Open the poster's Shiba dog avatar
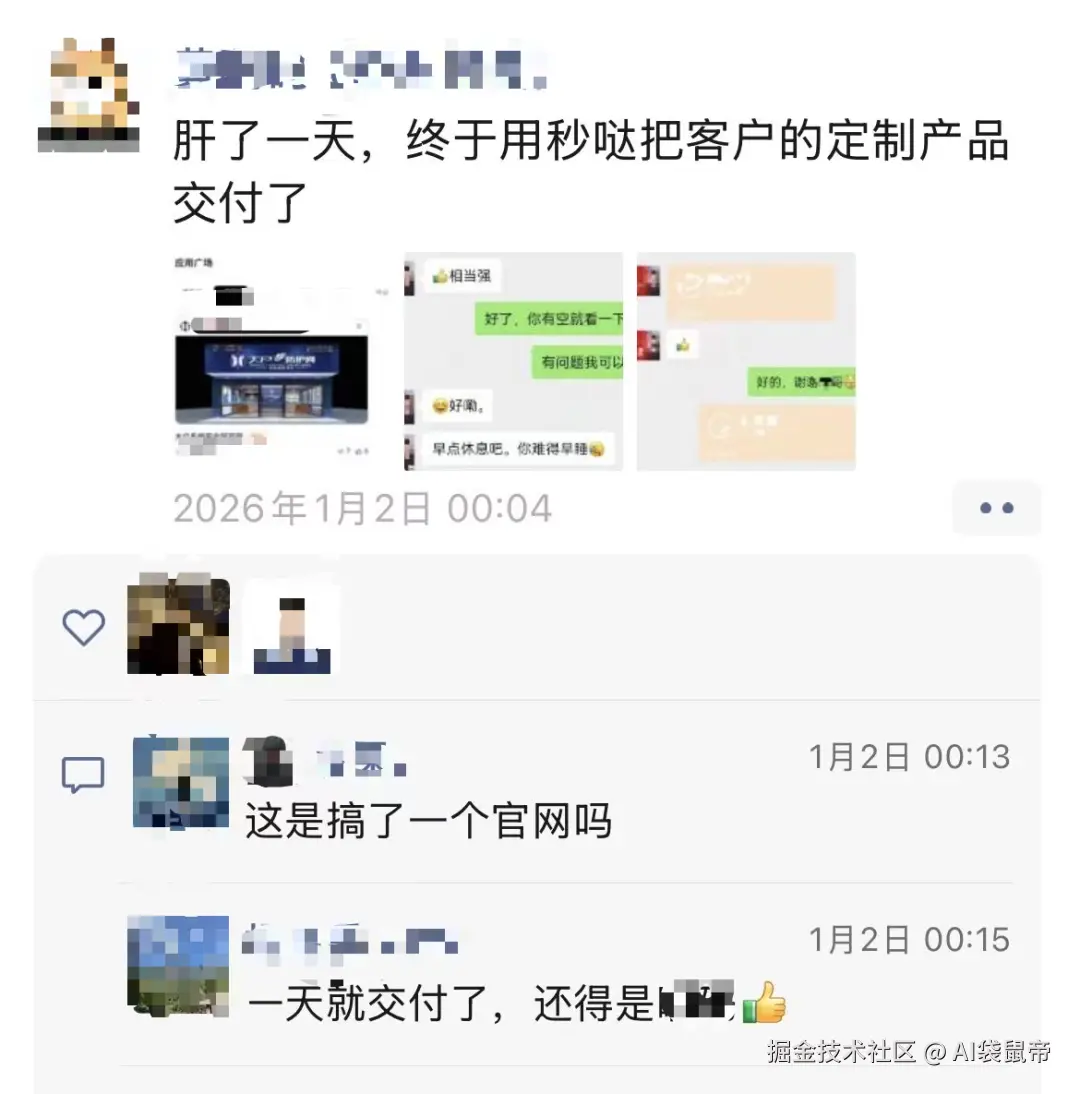1080x1094 pixels. tap(88, 96)
